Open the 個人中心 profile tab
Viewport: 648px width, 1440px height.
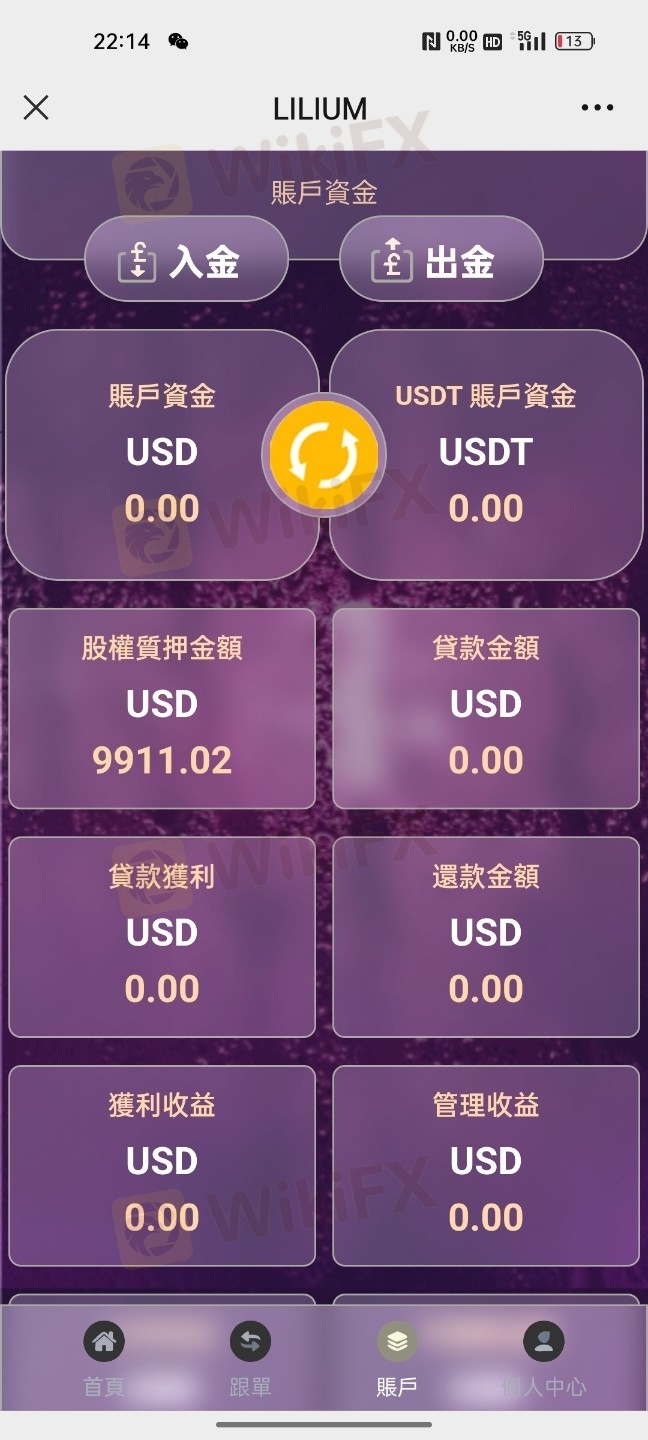543,1358
